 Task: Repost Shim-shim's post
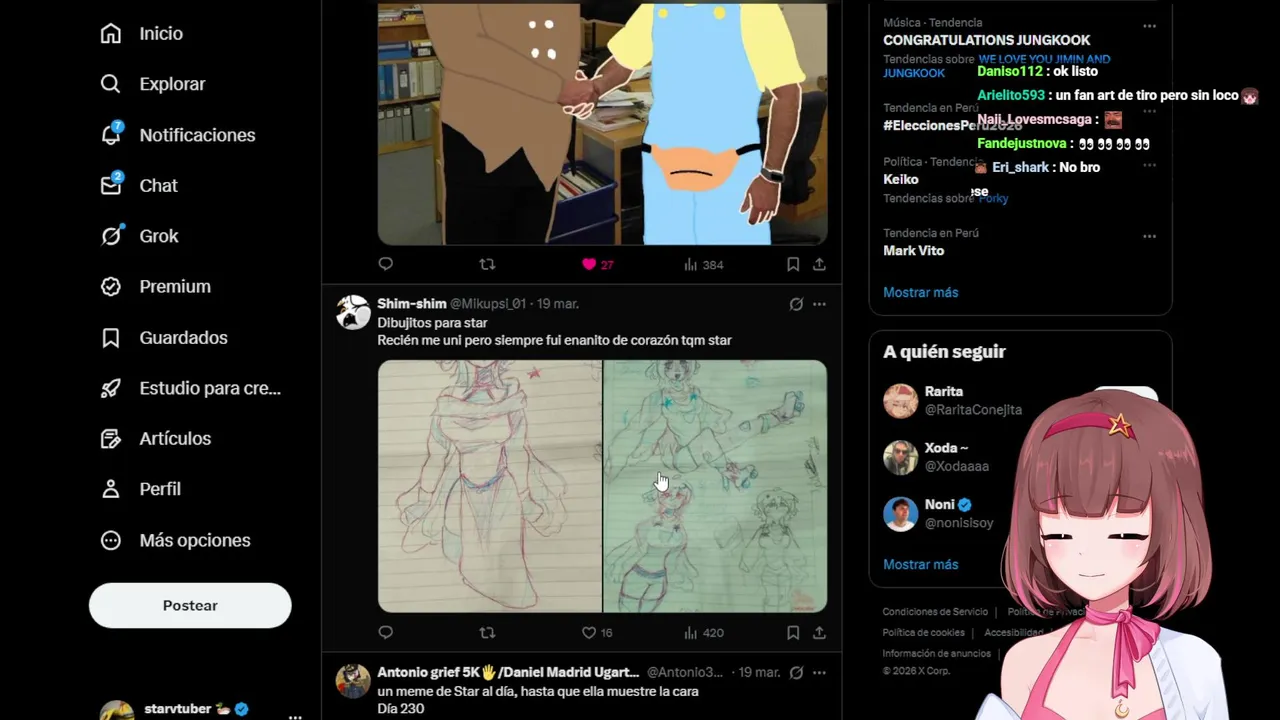pos(487,632)
